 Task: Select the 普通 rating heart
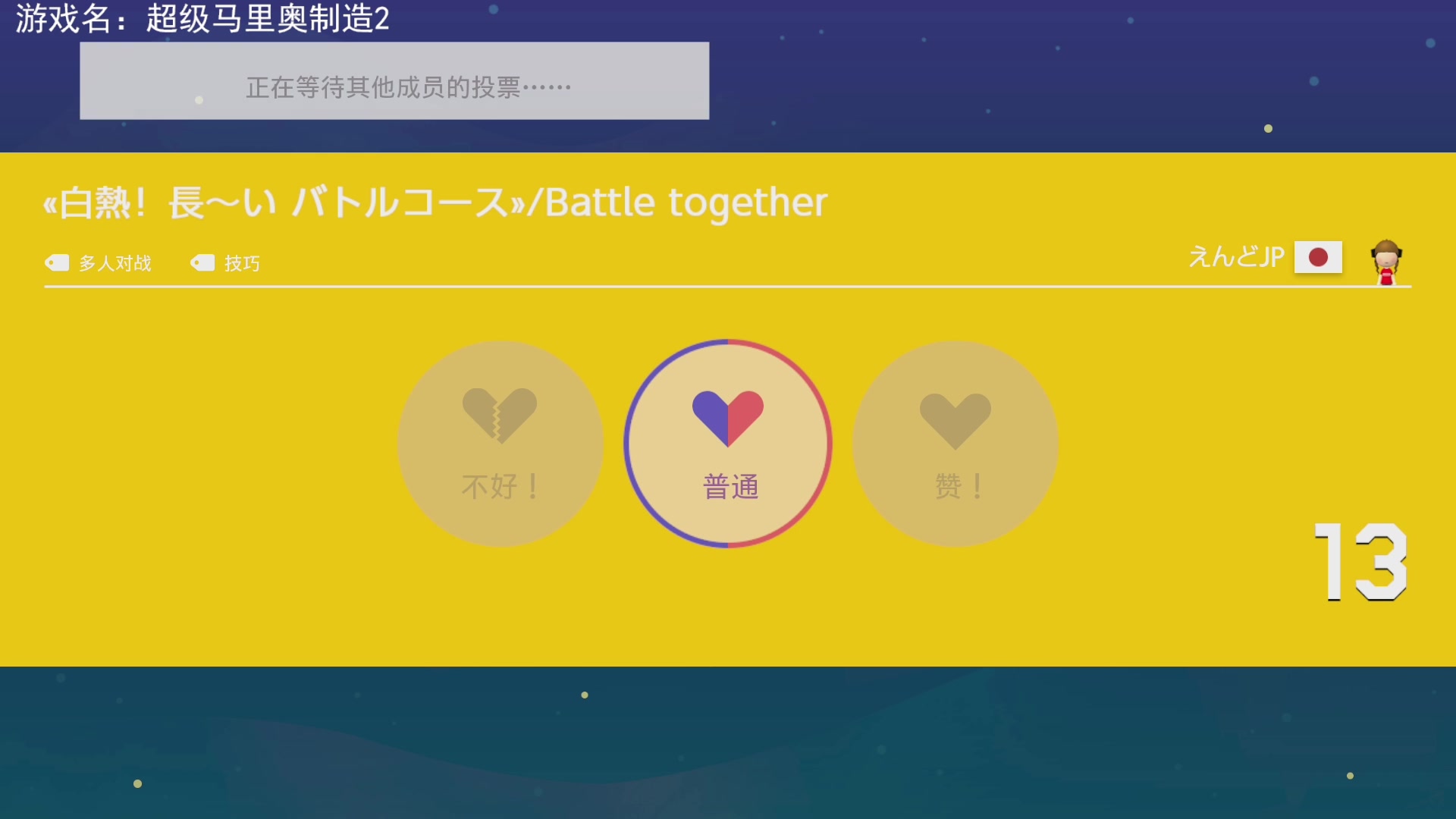[x=727, y=444]
